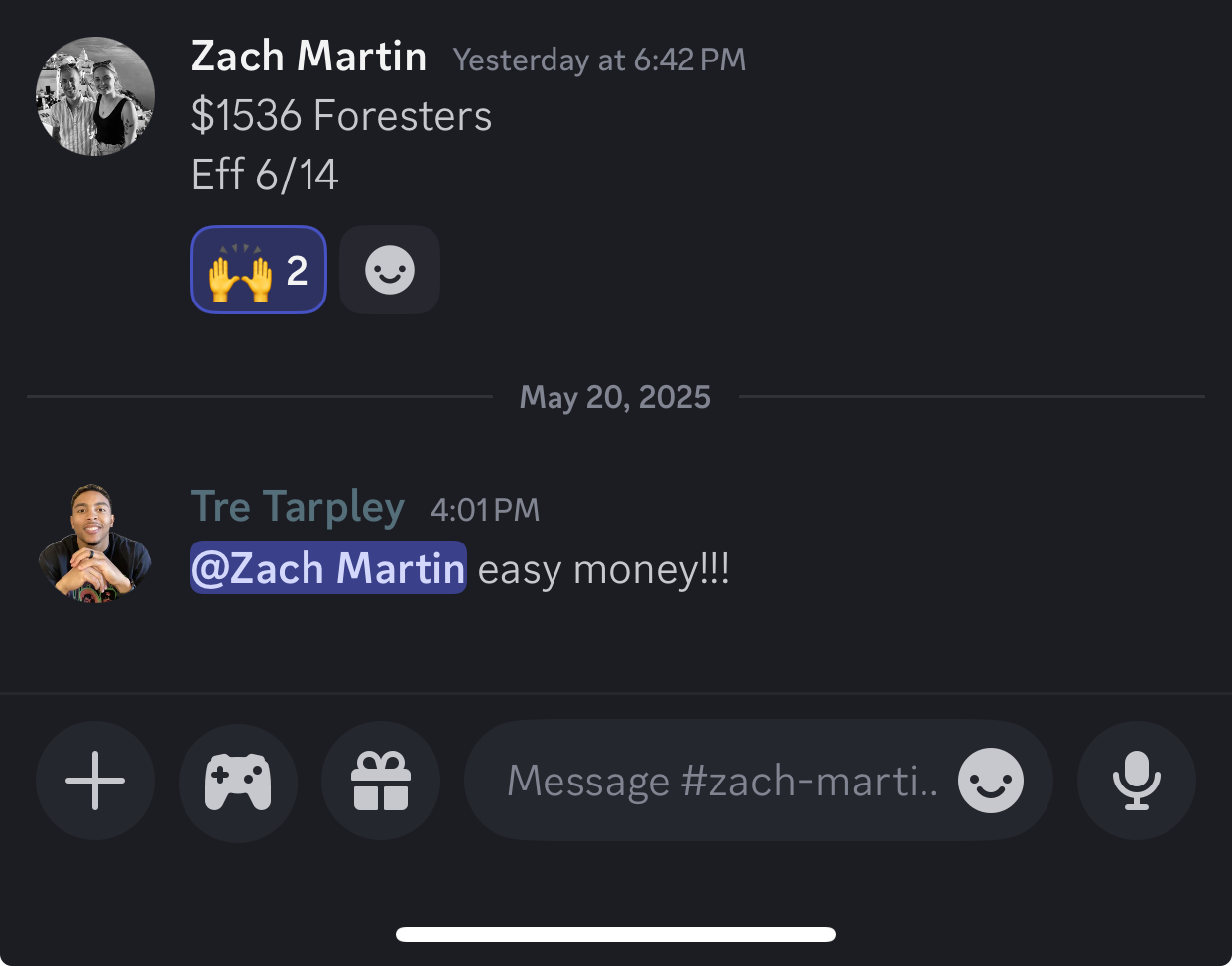Open Tre Tarpley's profile avatar
This screenshot has width=1232, height=966.
pyautogui.click(x=95, y=543)
